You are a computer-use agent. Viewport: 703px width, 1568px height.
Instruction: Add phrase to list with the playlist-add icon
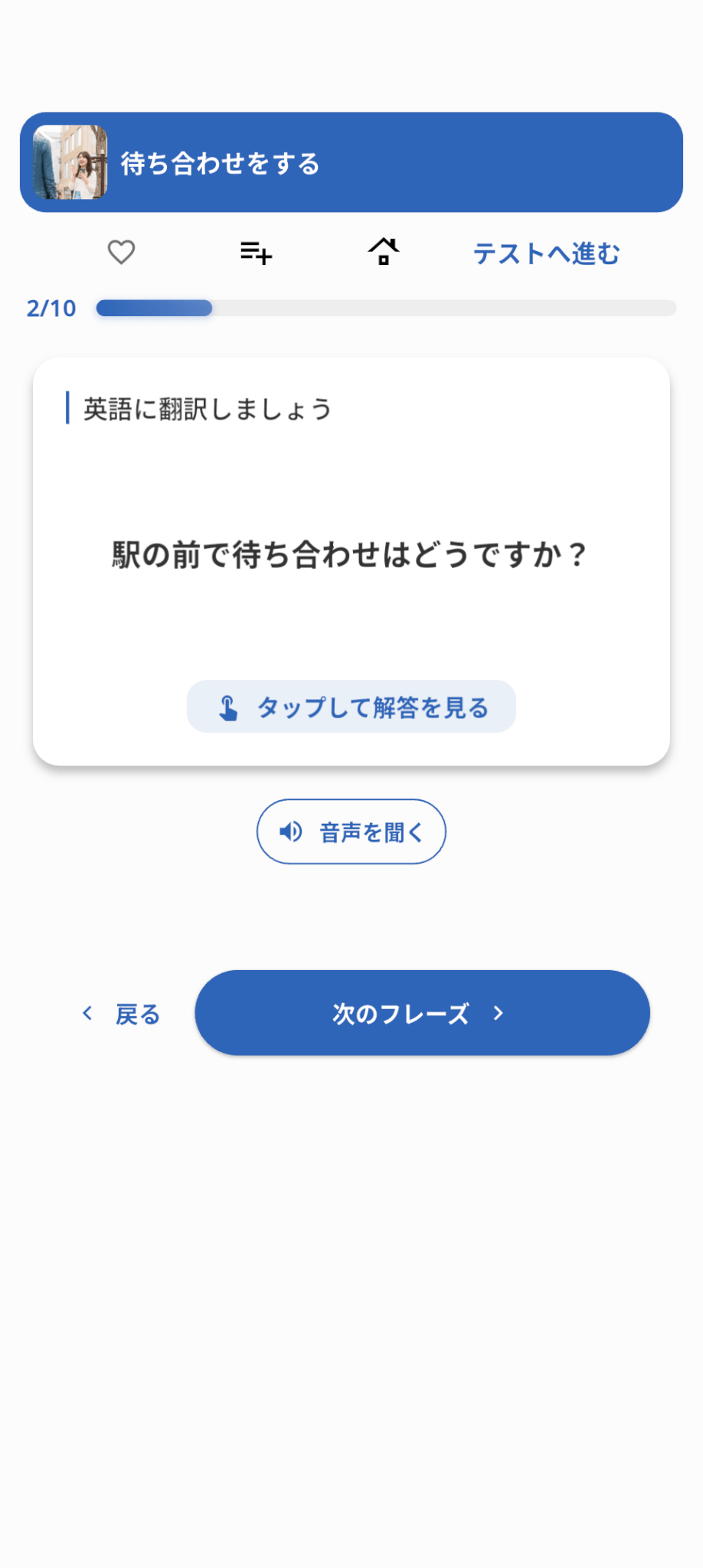coord(256,252)
